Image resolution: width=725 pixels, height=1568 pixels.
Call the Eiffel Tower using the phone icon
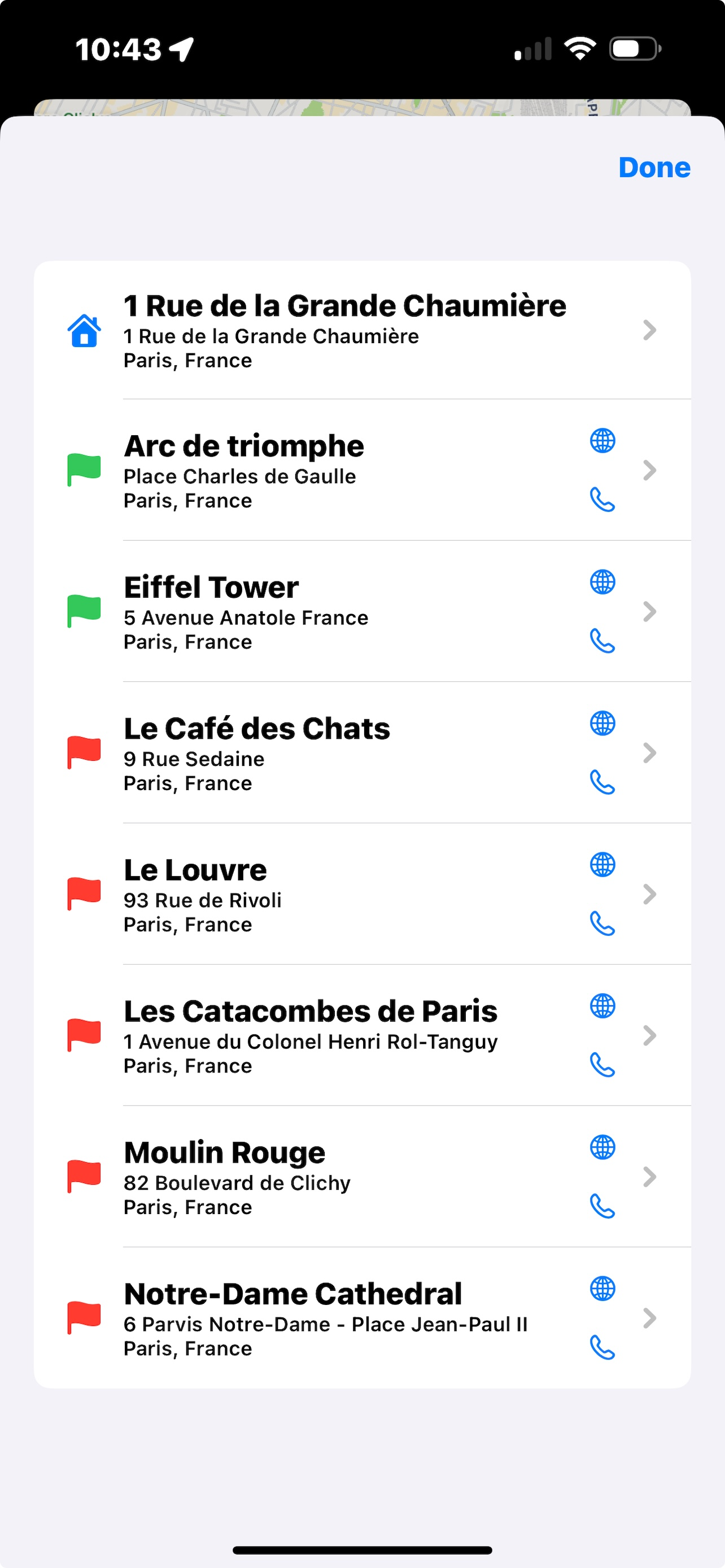(x=601, y=642)
